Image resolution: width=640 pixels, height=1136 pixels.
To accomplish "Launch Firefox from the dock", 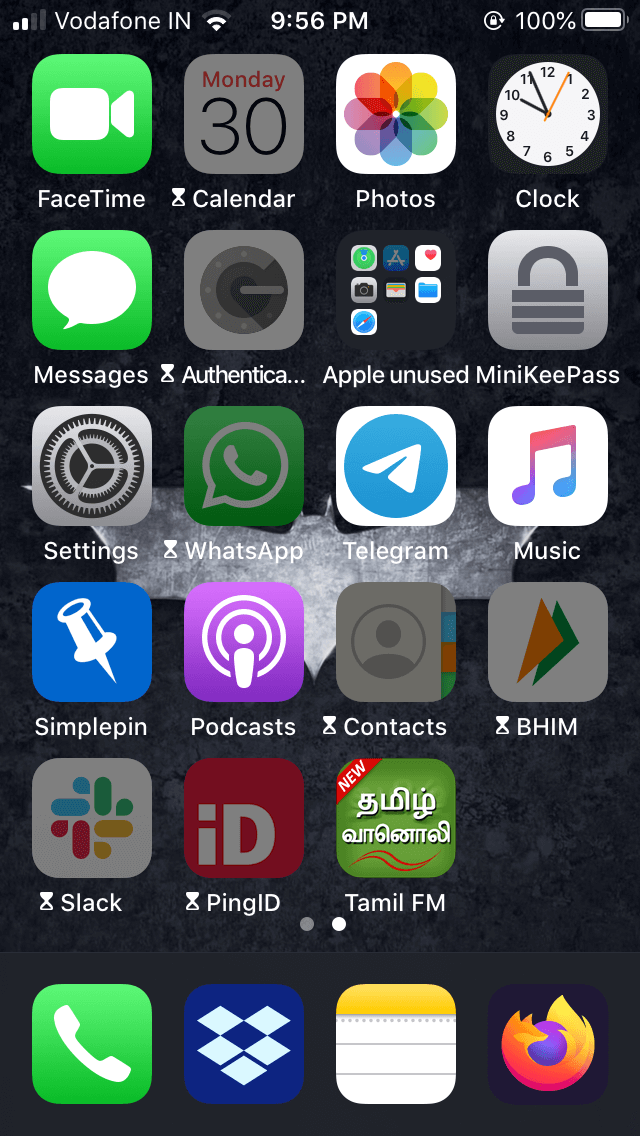I will 548,1044.
